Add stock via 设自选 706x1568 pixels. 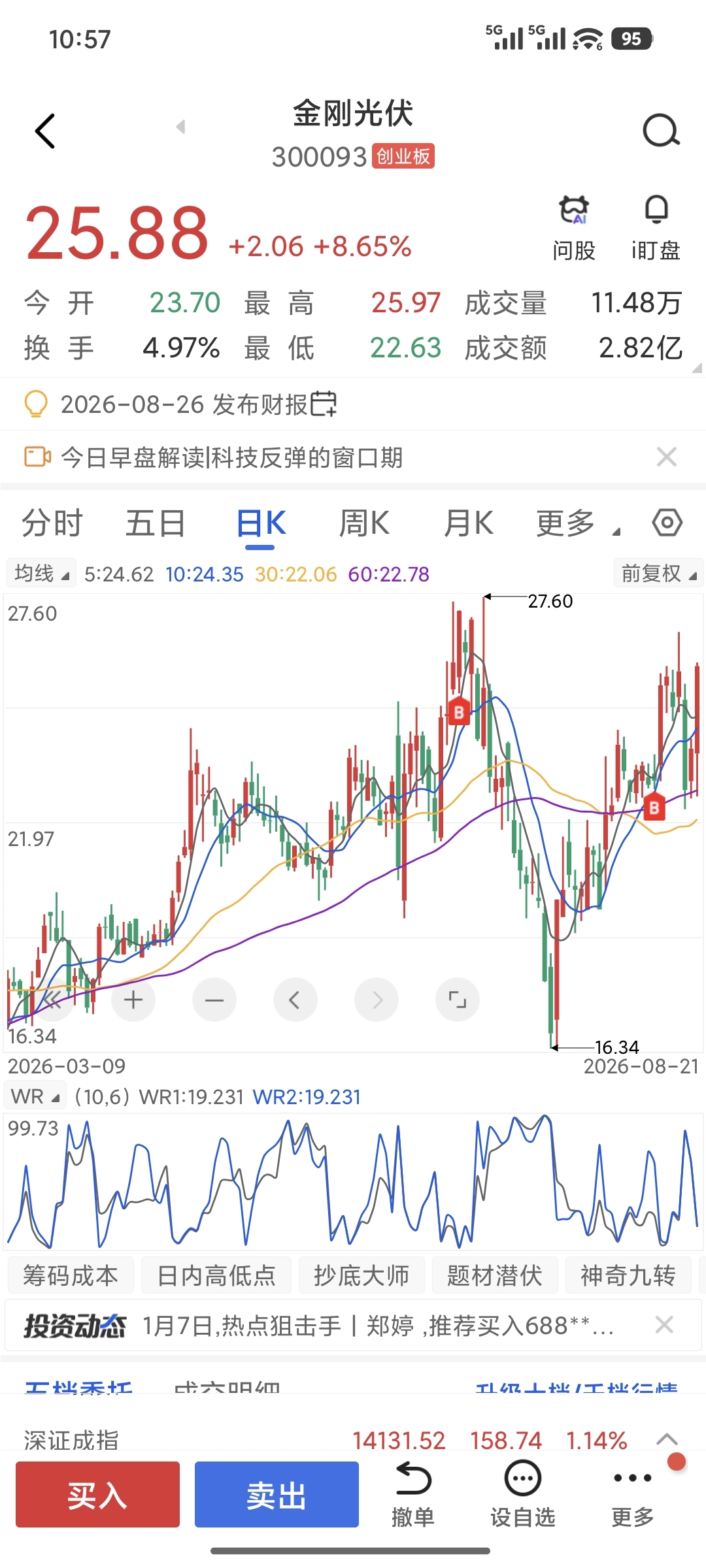pos(523,1494)
